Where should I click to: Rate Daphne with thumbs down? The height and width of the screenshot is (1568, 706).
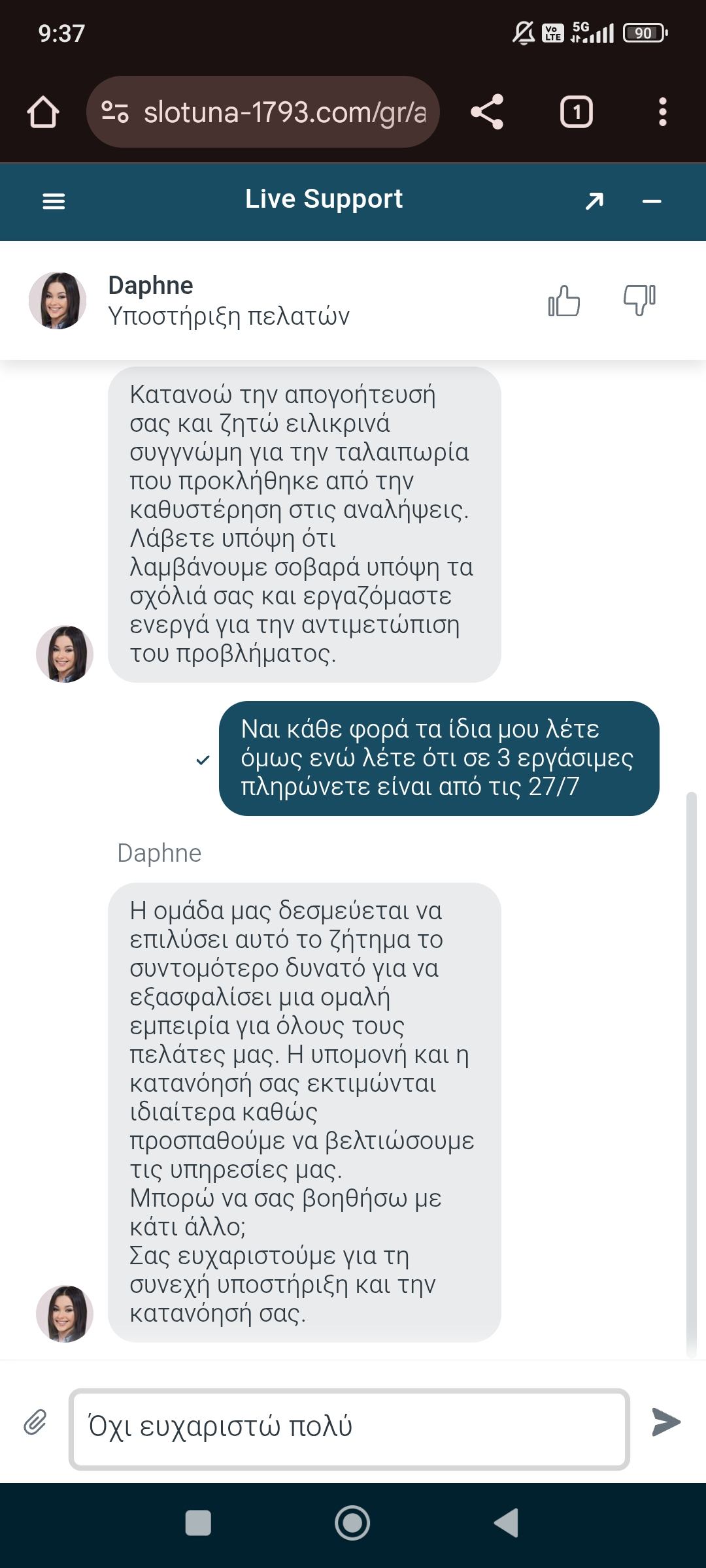(x=639, y=301)
